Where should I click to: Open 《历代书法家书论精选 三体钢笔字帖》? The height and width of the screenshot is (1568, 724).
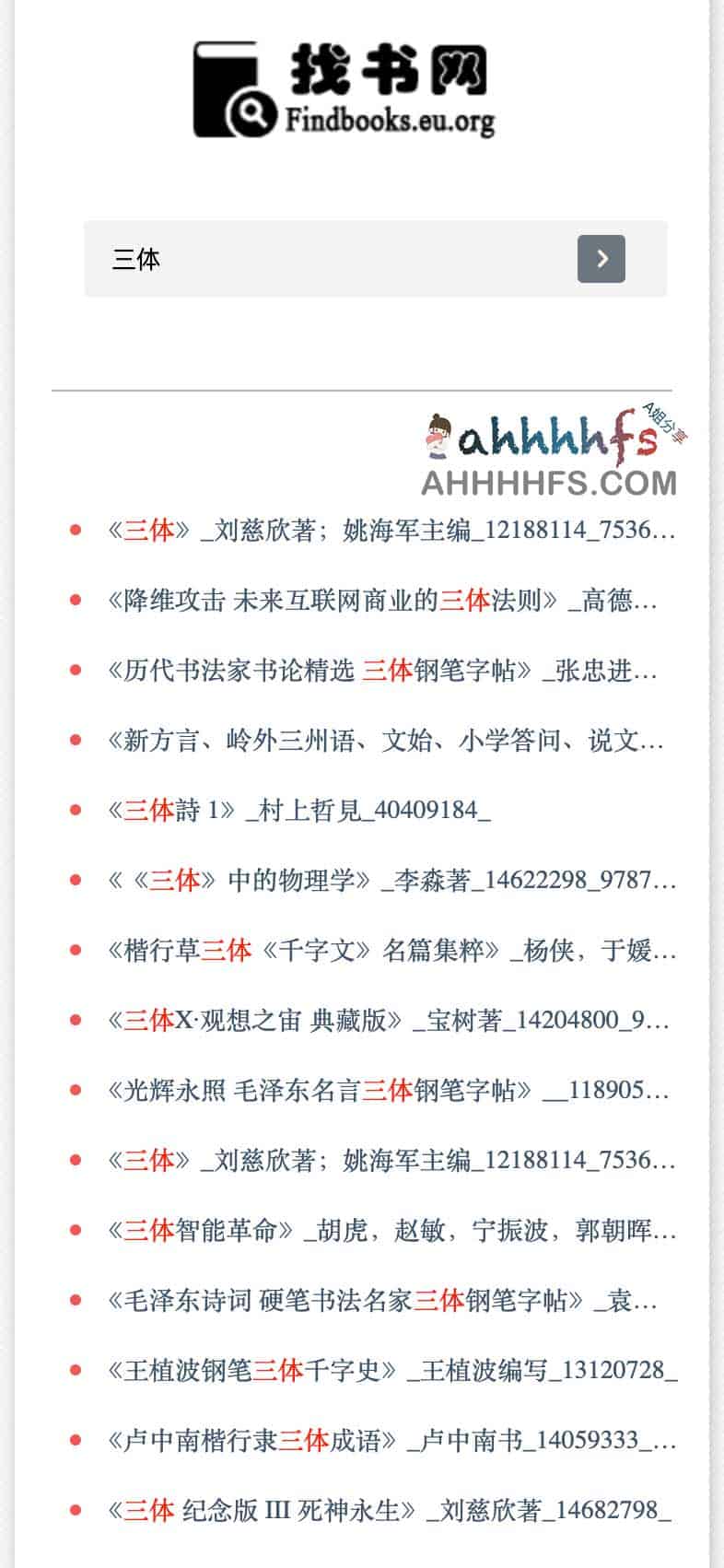click(387, 672)
